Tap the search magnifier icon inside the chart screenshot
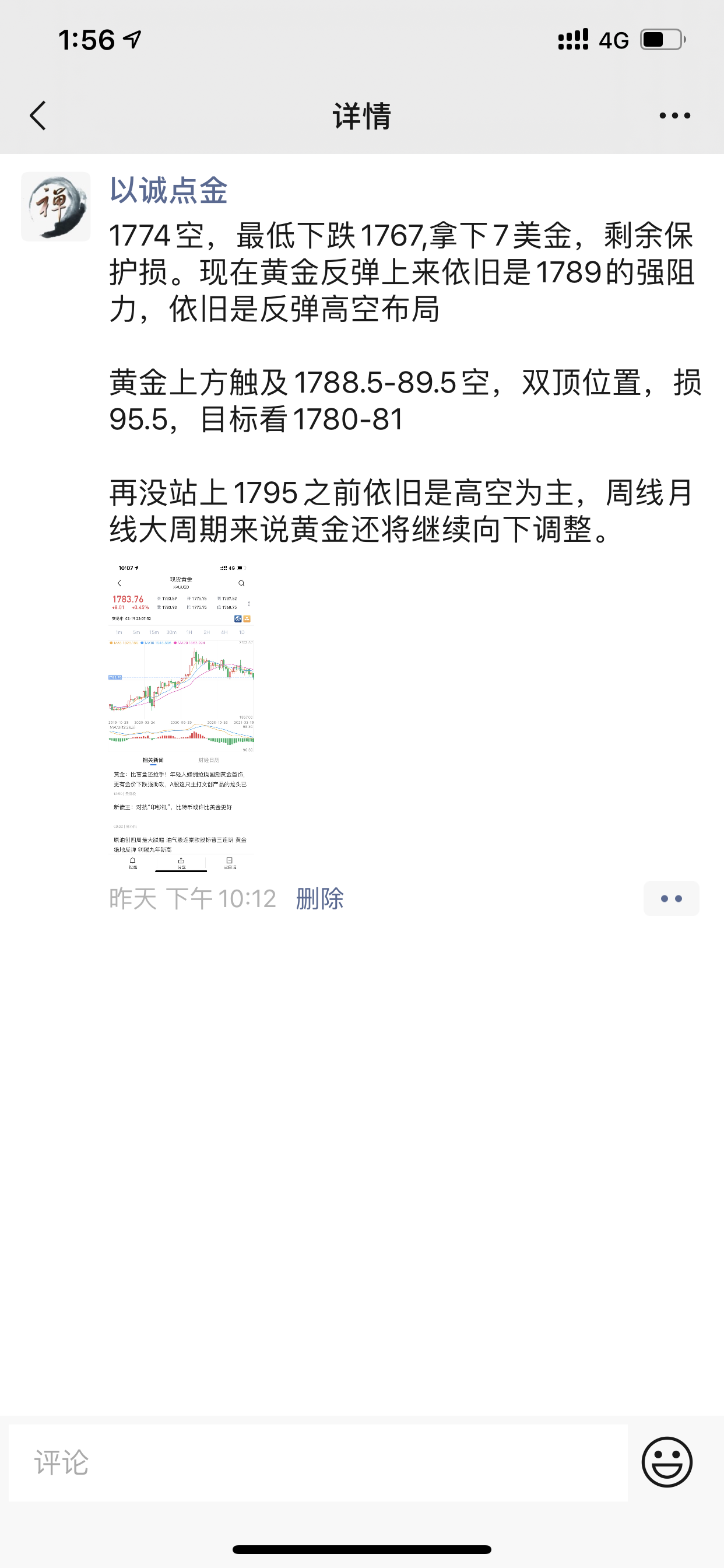Screen dimensions: 724x1568 [242, 583]
